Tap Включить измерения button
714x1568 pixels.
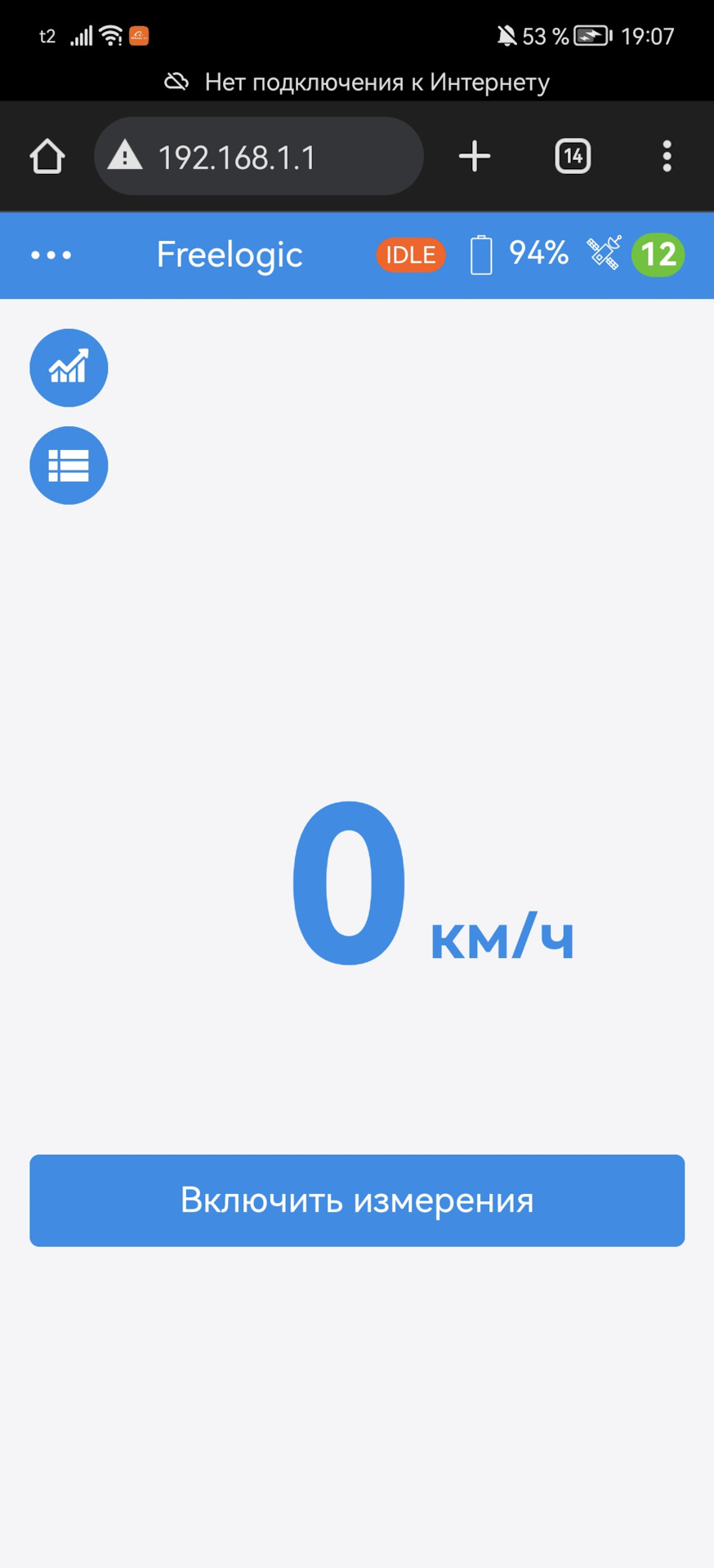(357, 1200)
